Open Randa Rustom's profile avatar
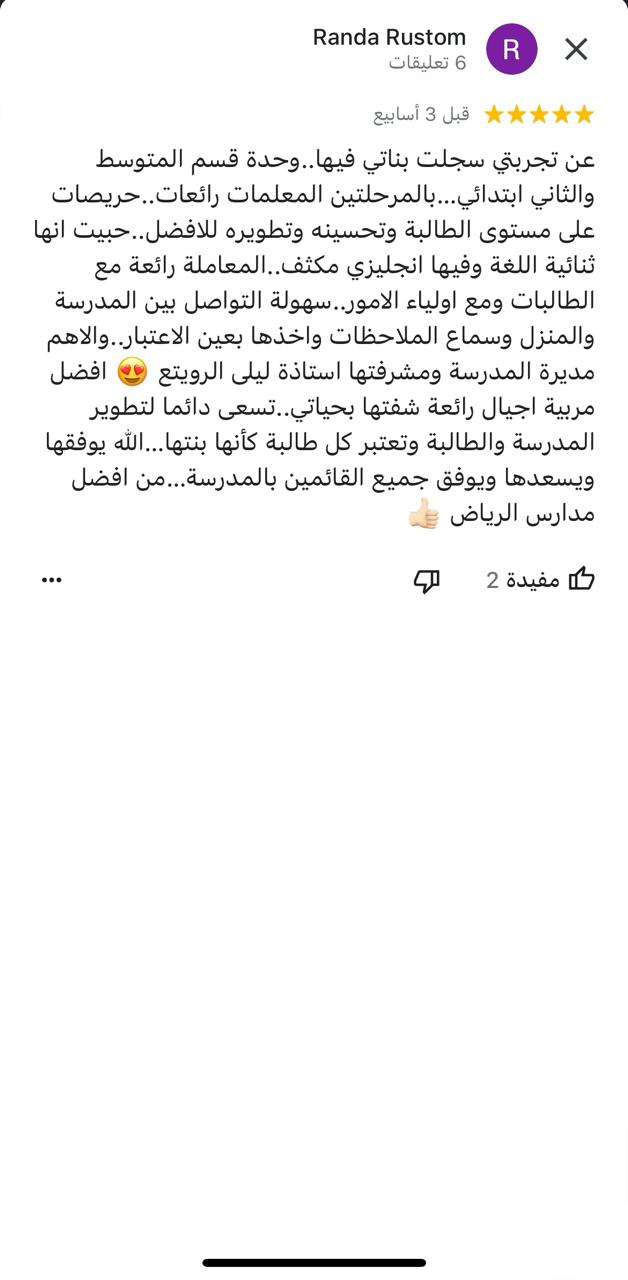This screenshot has height=1280, width=628. [511, 49]
